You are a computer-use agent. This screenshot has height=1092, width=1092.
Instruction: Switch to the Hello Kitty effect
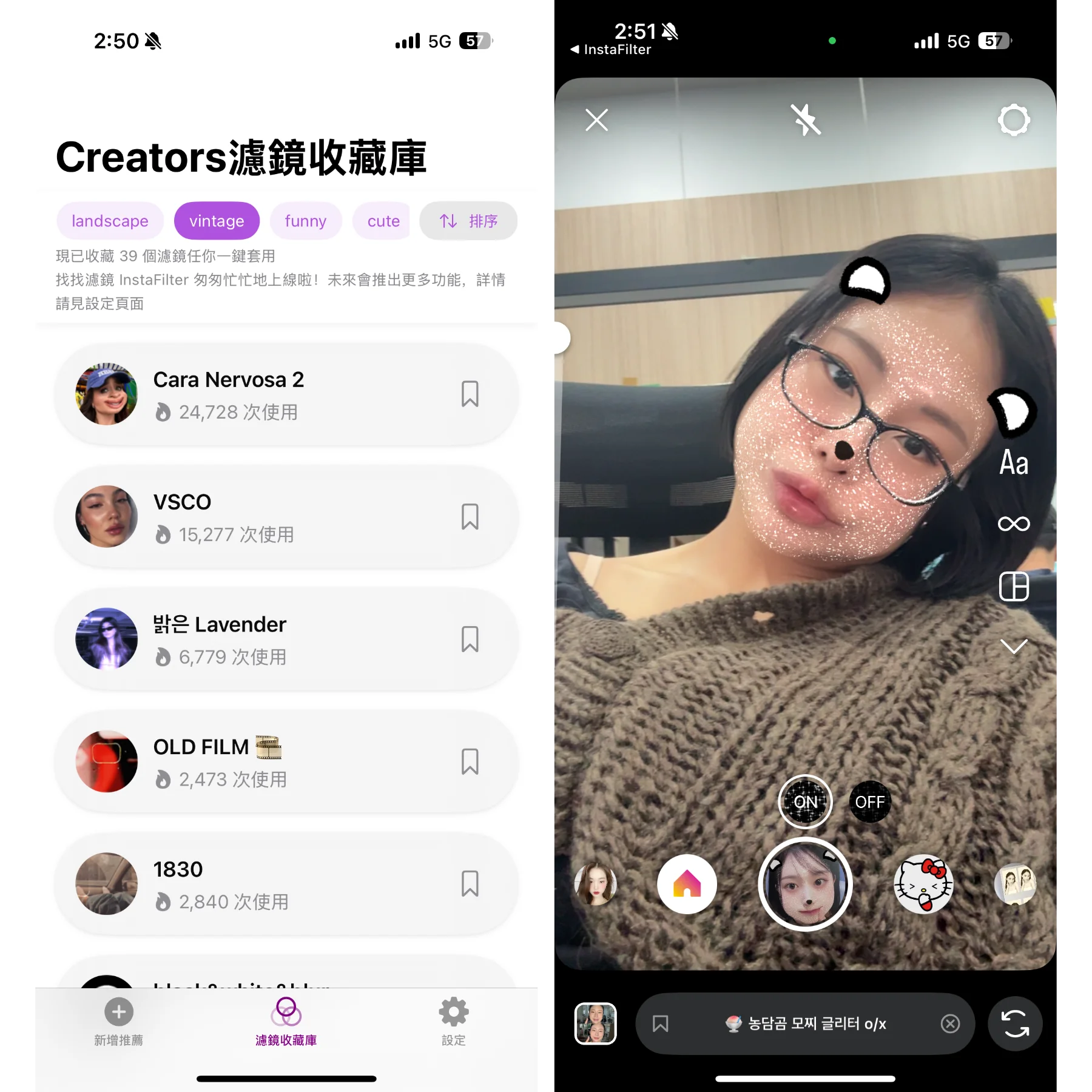click(923, 884)
